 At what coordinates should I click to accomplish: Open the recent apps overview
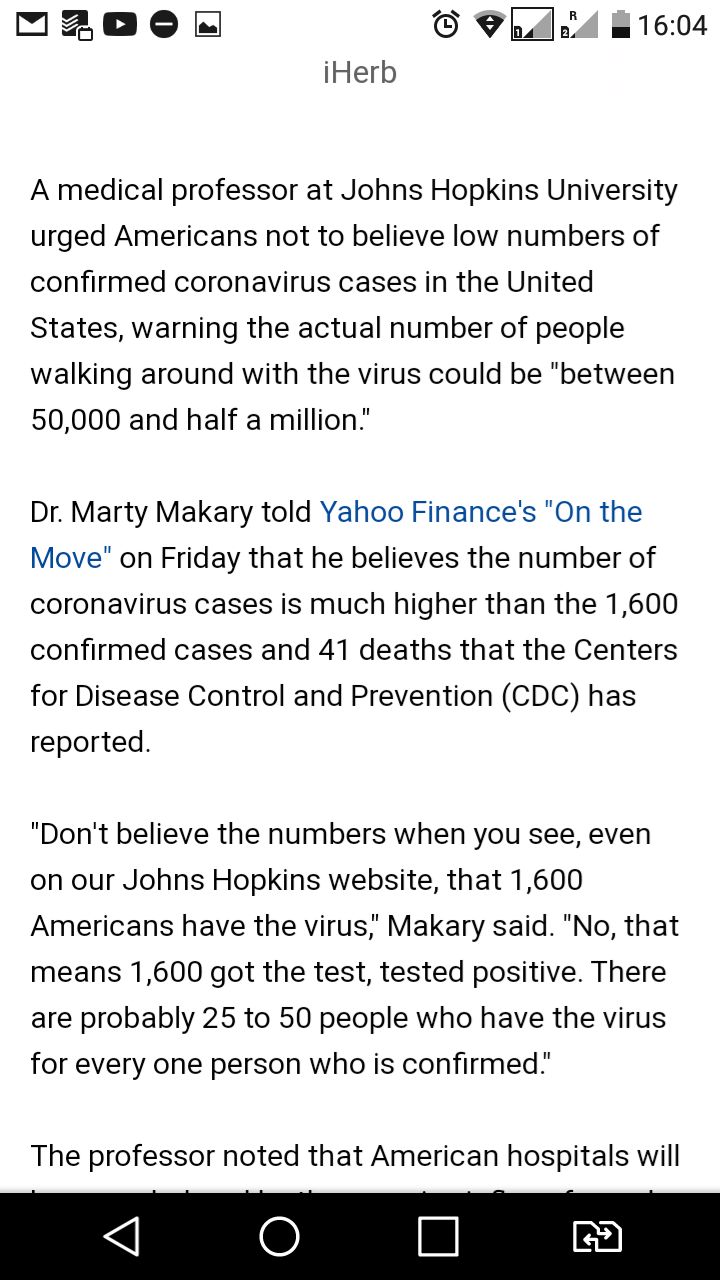coord(438,1237)
